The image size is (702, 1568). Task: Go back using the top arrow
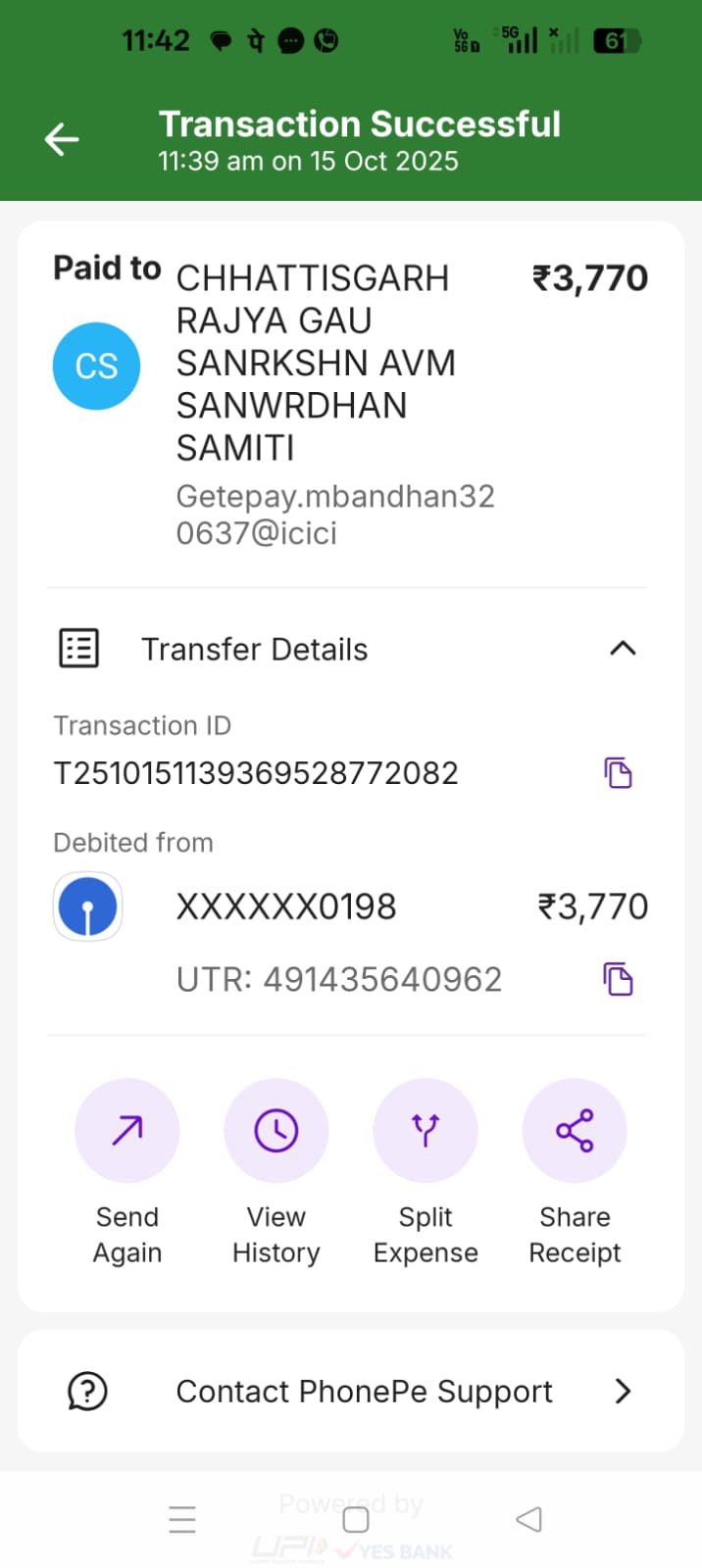62,139
